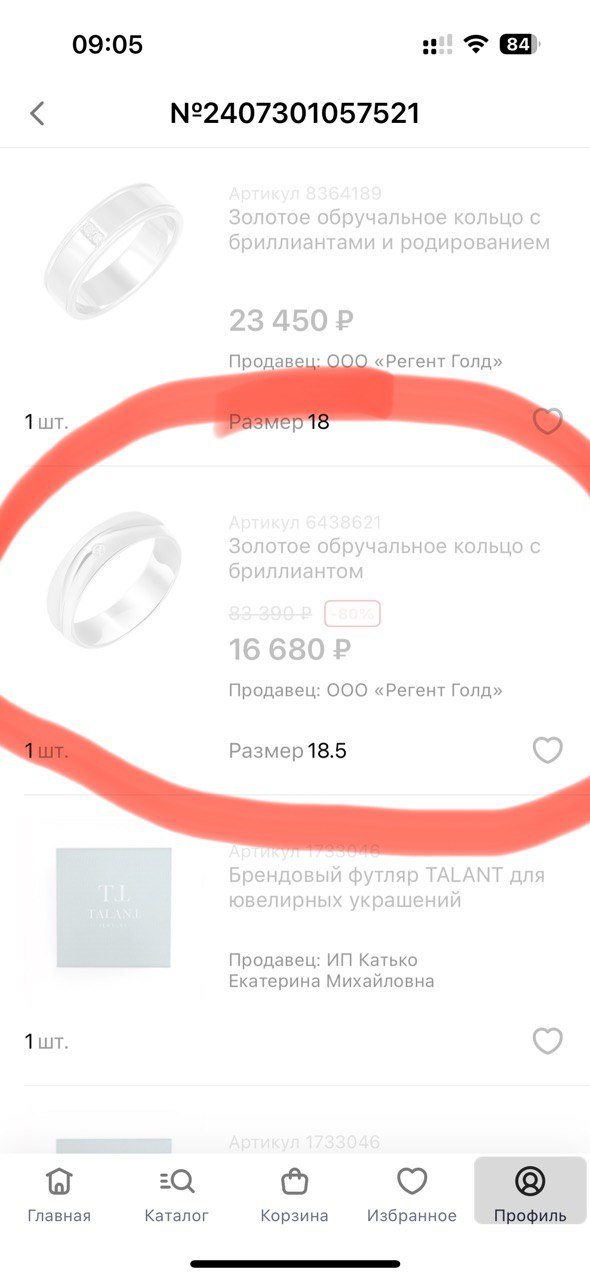Go to the Корзина tab
Screen dimensions: 590x1280
pyautogui.click(x=294, y=1195)
